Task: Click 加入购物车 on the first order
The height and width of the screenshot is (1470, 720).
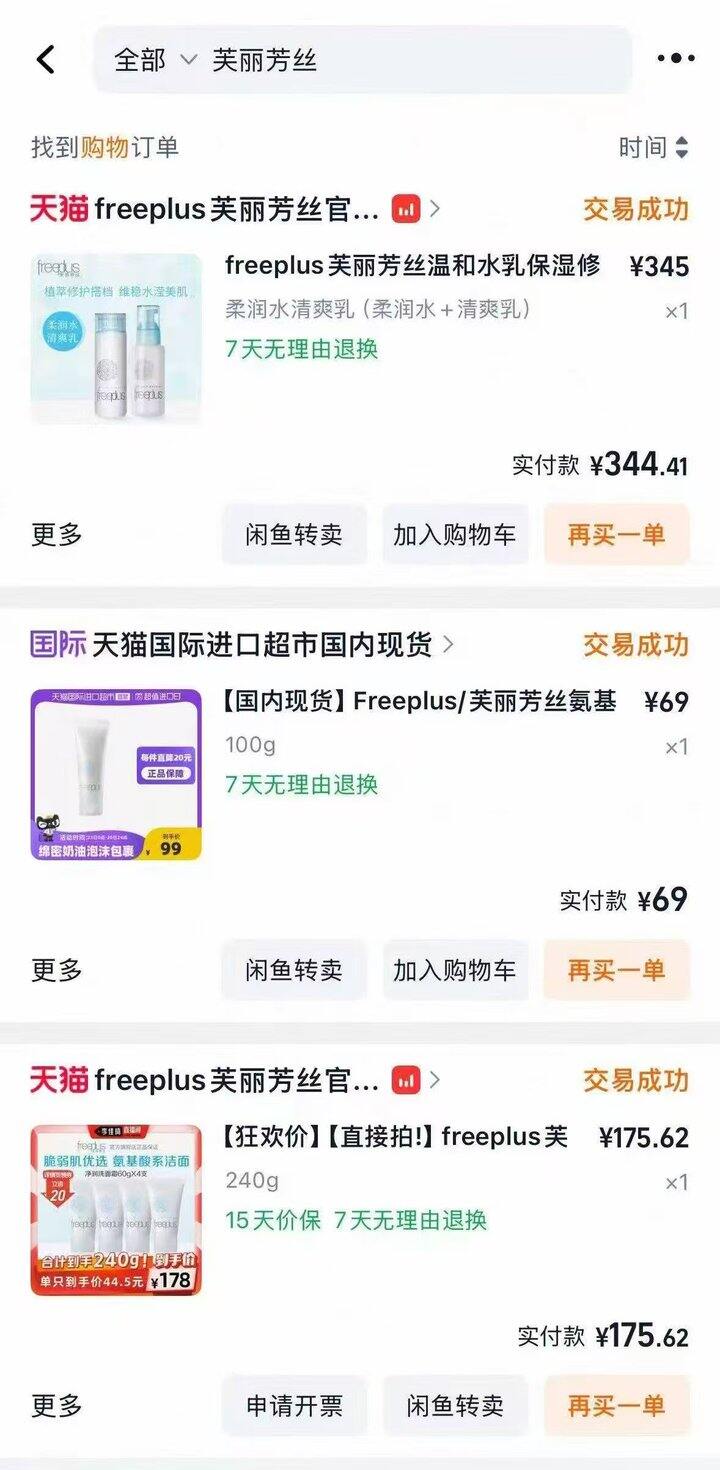Action: (x=454, y=535)
